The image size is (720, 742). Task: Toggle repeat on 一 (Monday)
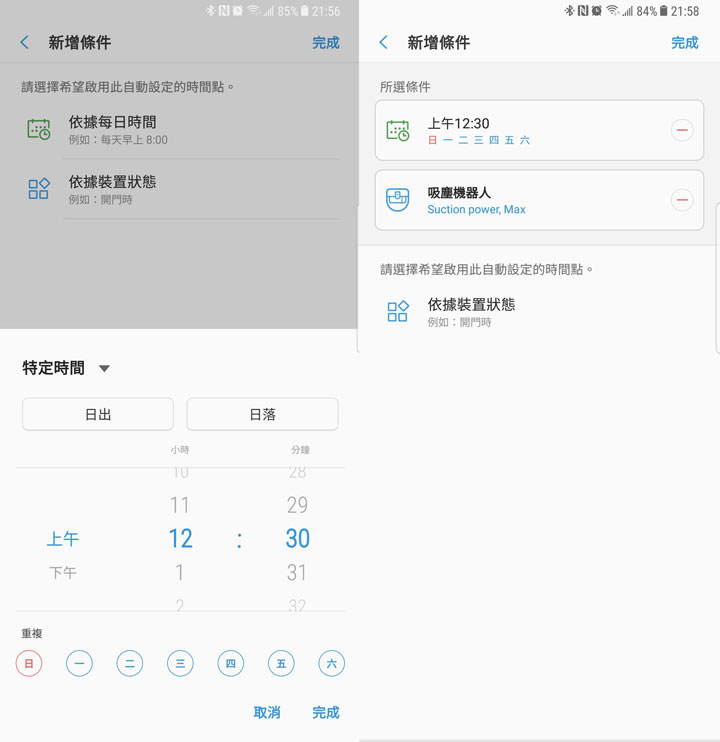pos(79,663)
